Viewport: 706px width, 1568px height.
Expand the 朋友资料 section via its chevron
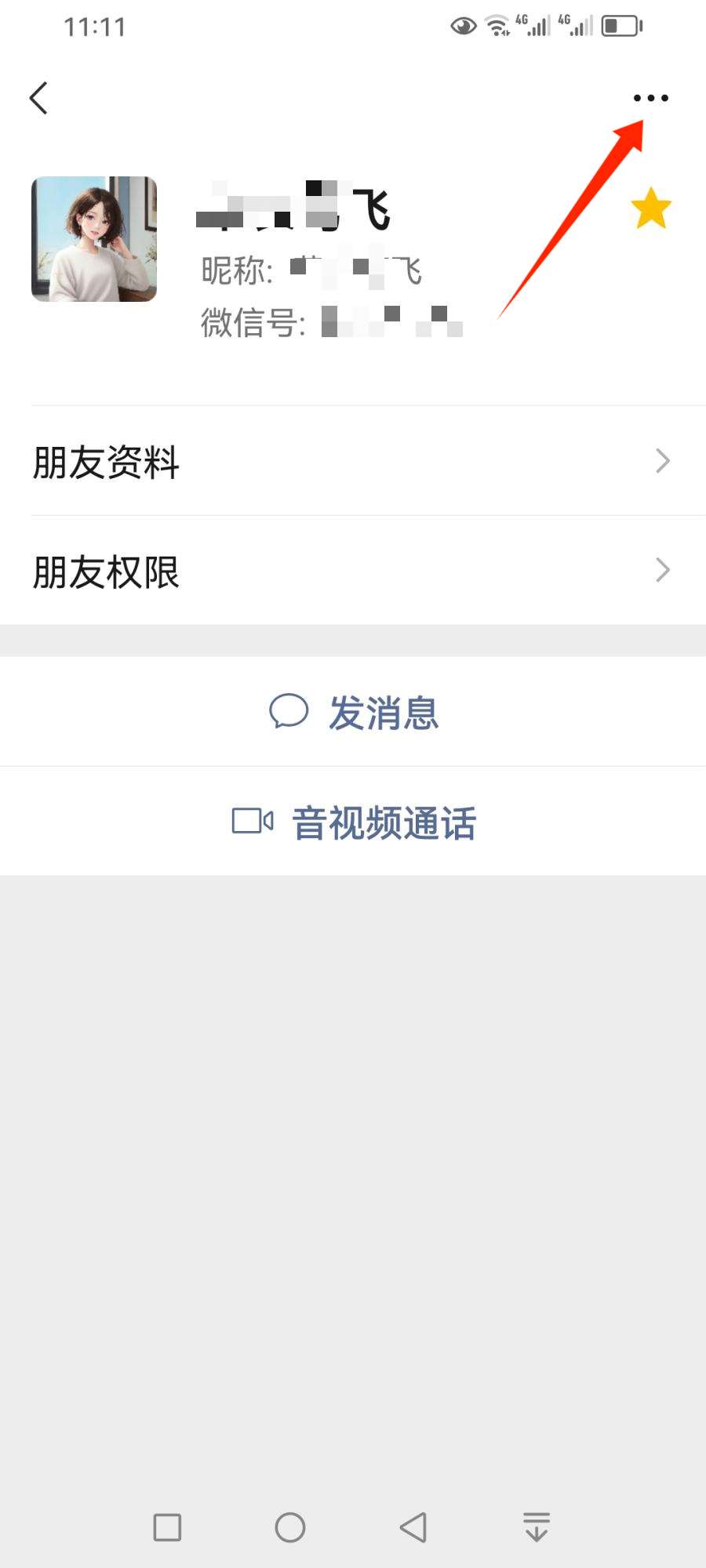(663, 462)
